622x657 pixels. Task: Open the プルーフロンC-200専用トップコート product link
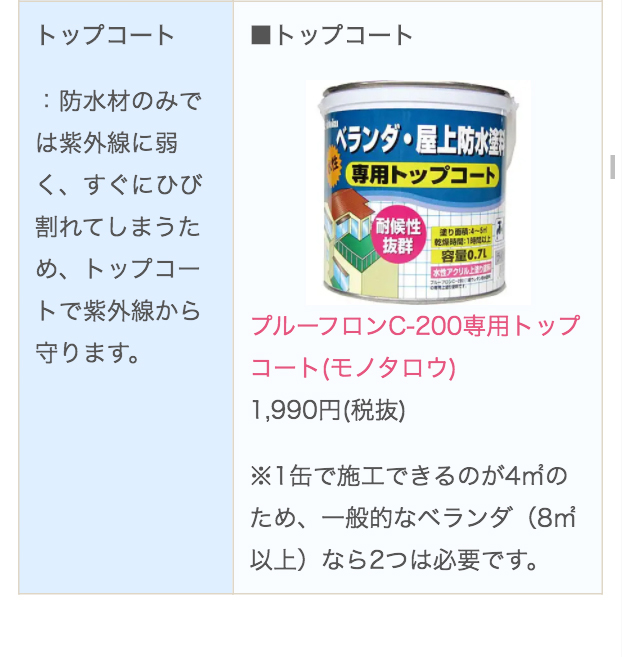point(414,327)
